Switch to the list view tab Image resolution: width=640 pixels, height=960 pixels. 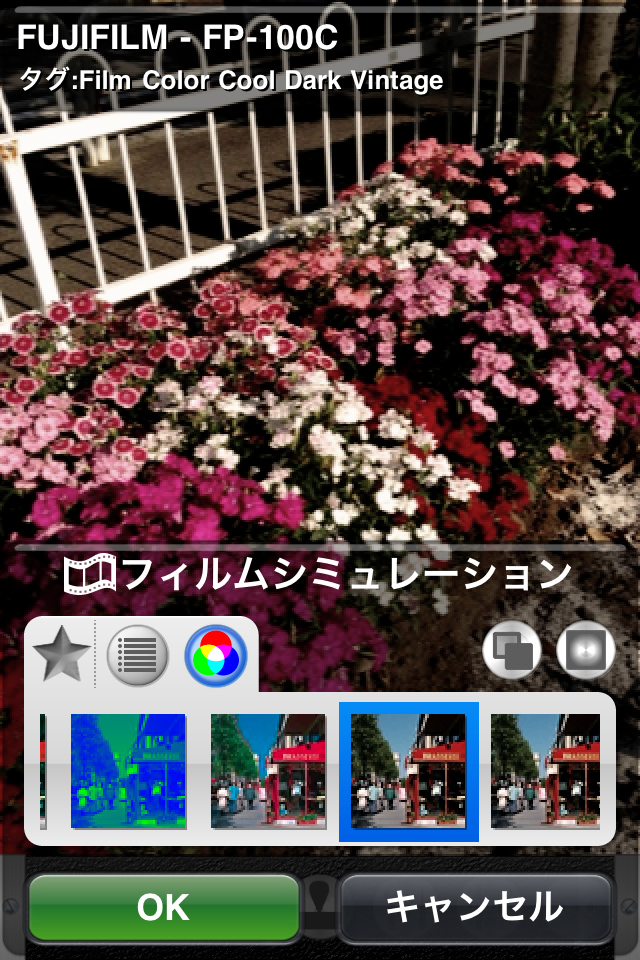[x=137, y=656]
